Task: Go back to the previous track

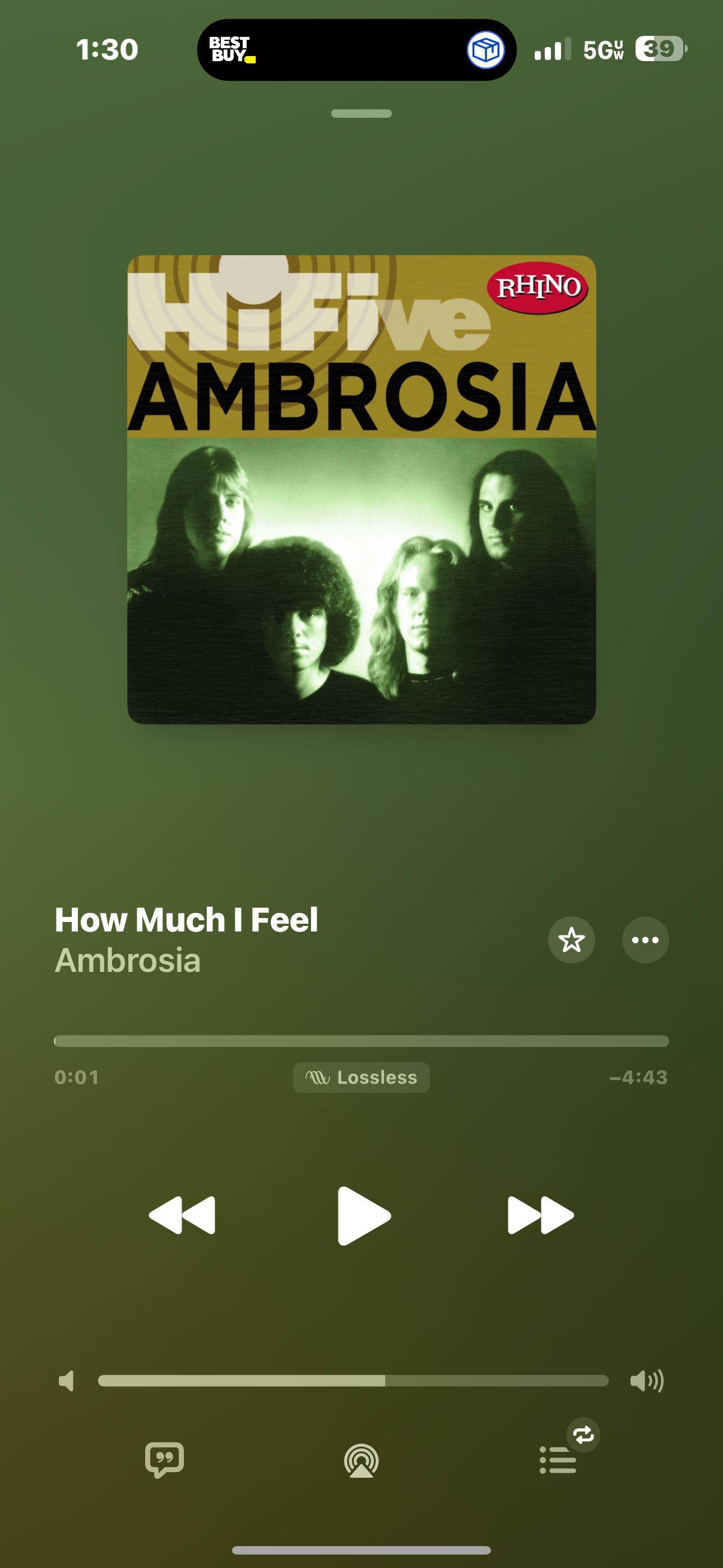Action: [x=182, y=1215]
